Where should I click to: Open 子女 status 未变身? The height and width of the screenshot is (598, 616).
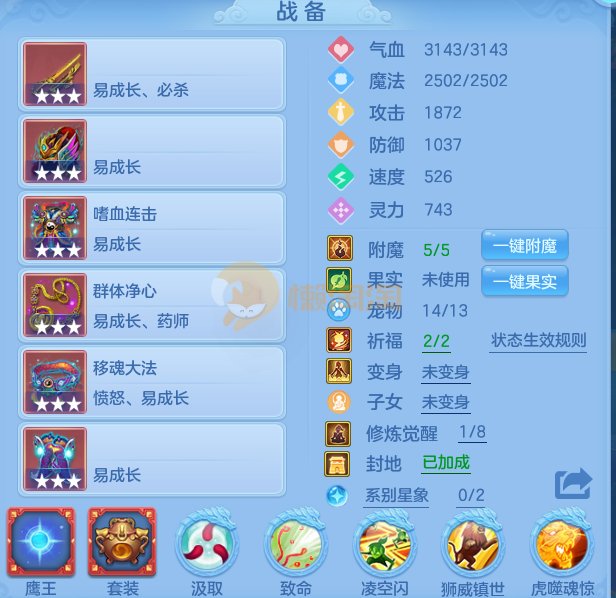(445, 403)
